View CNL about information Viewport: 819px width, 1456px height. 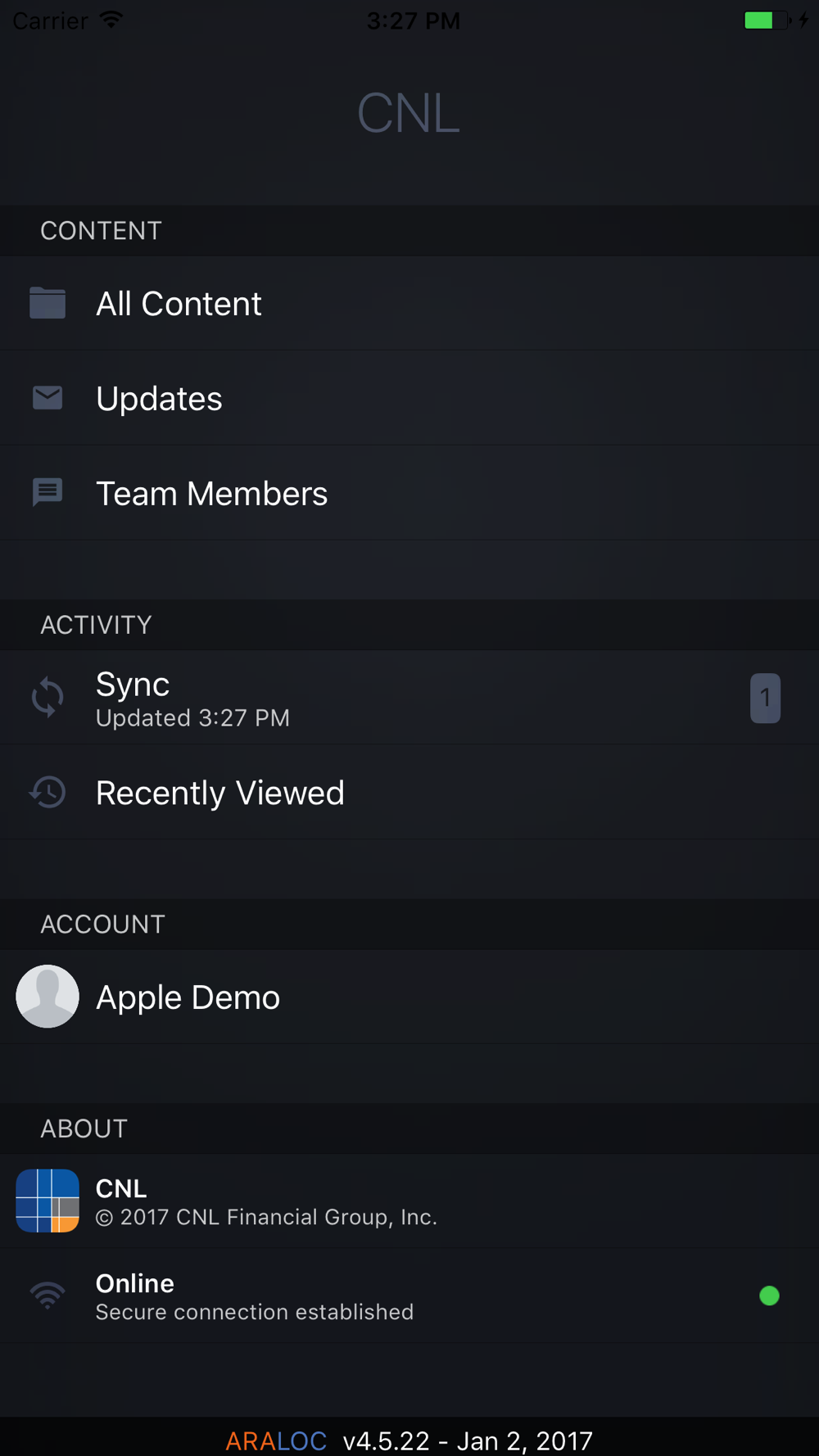(x=409, y=1201)
